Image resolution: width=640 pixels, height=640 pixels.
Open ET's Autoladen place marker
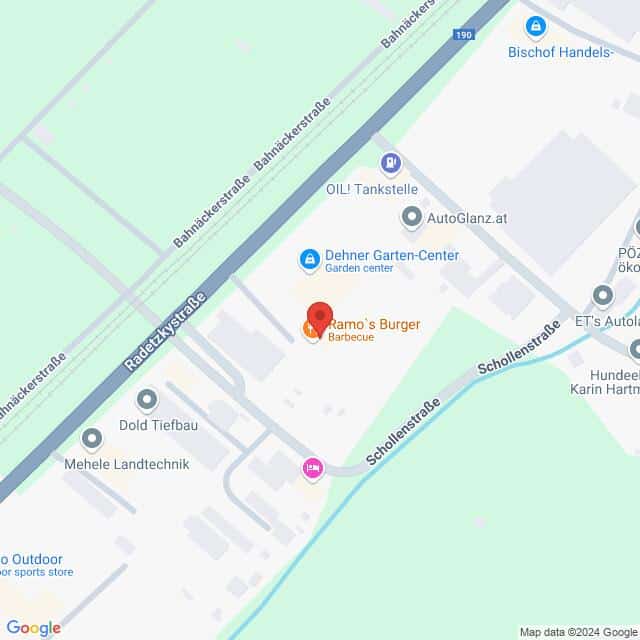tap(602, 295)
